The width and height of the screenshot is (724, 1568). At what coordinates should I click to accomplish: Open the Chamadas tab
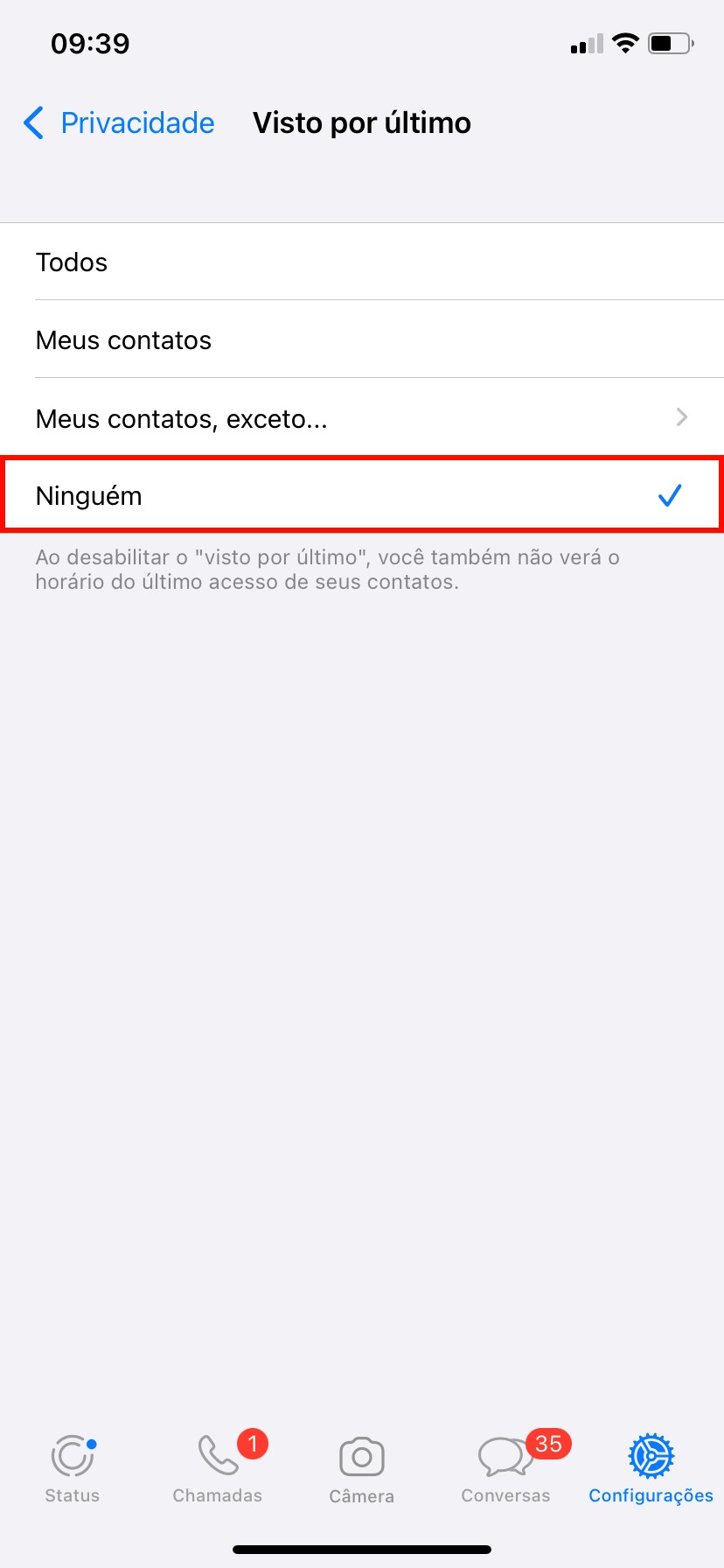tap(218, 1470)
